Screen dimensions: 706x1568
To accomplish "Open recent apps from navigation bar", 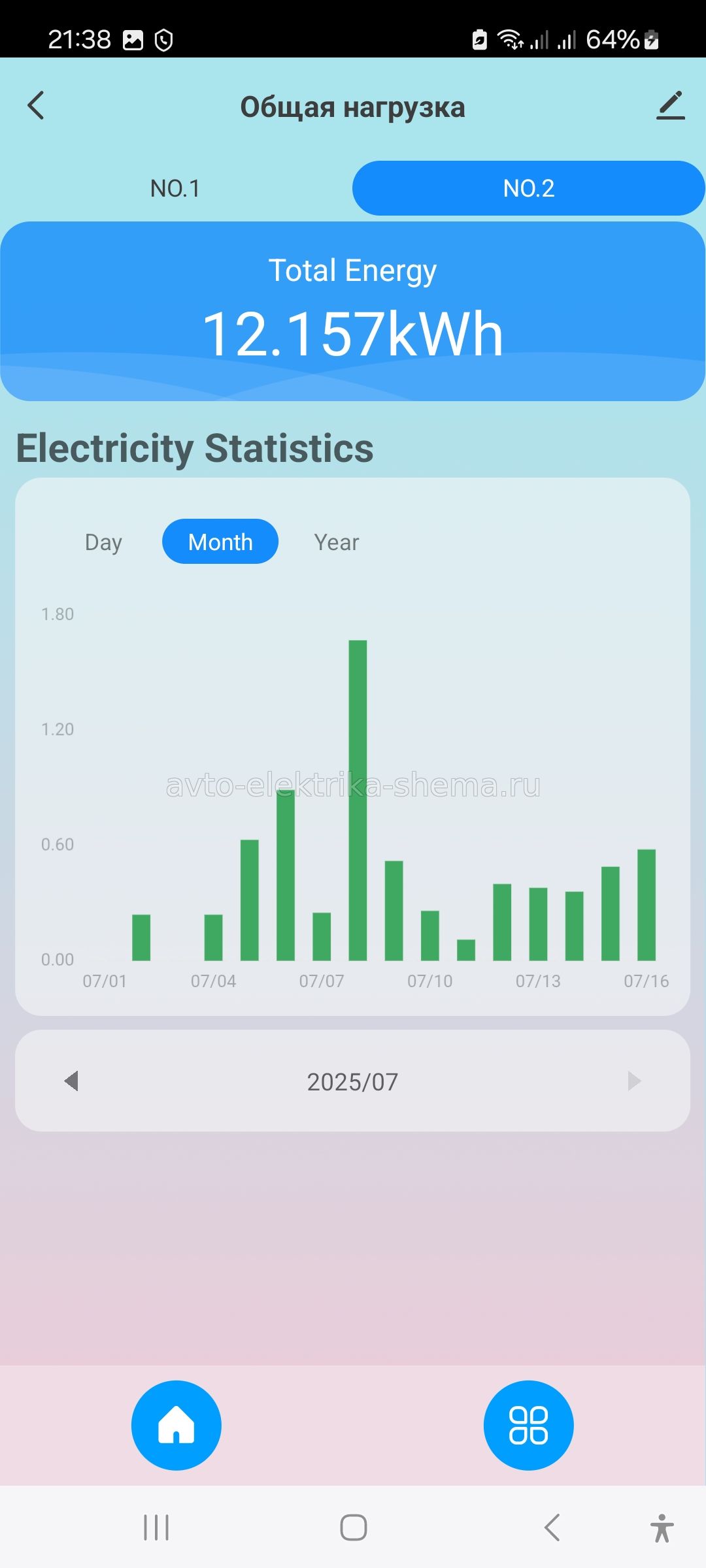I will pos(156,1527).
